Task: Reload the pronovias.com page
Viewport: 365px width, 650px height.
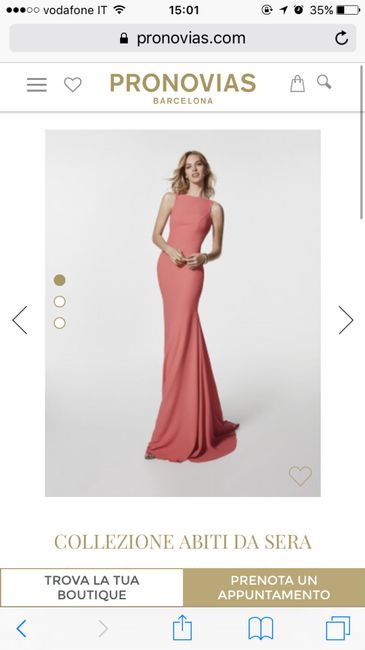Action: [341, 38]
